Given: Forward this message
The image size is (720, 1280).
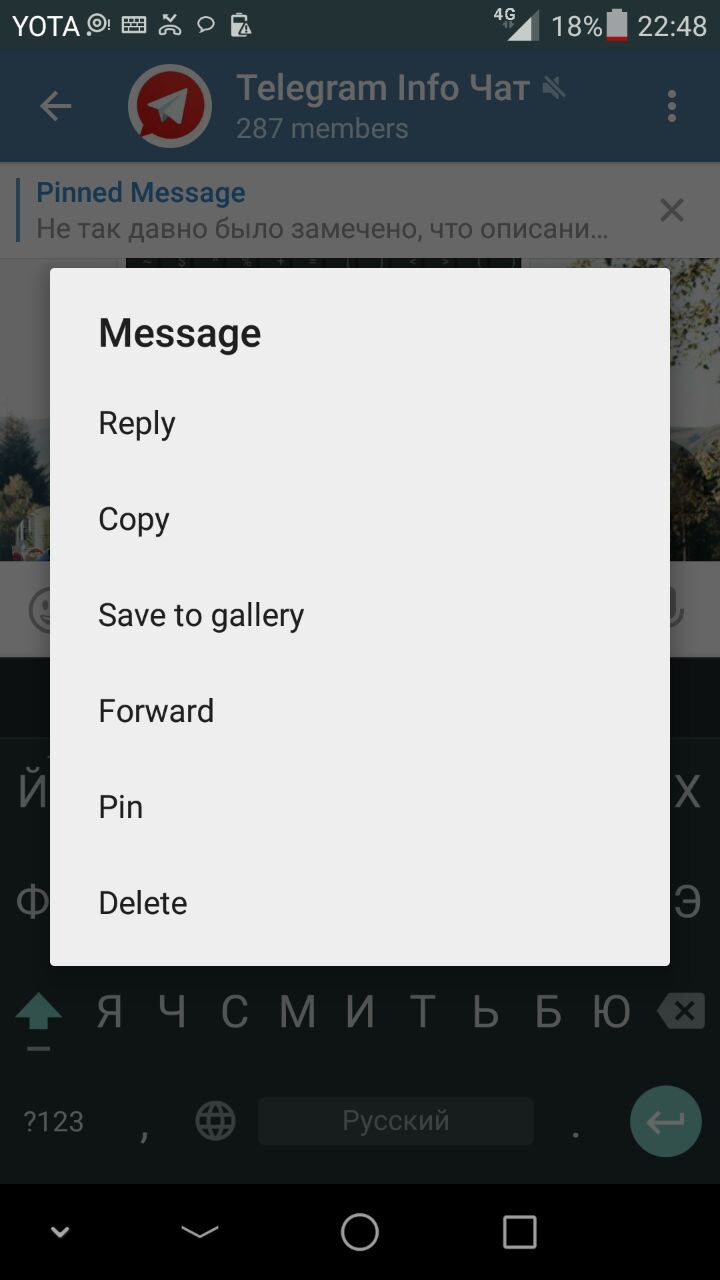Looking at the screenshot, I should tap(156, 711).
